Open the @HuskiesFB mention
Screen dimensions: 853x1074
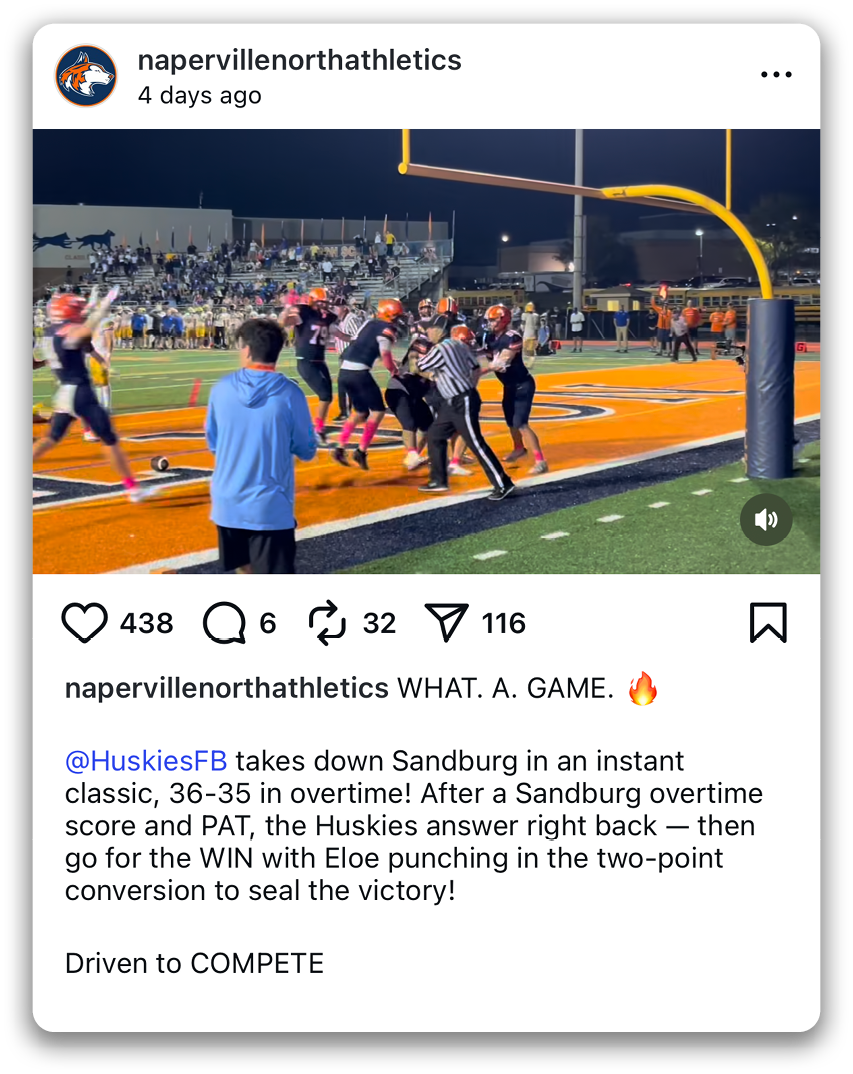point(146,761)
